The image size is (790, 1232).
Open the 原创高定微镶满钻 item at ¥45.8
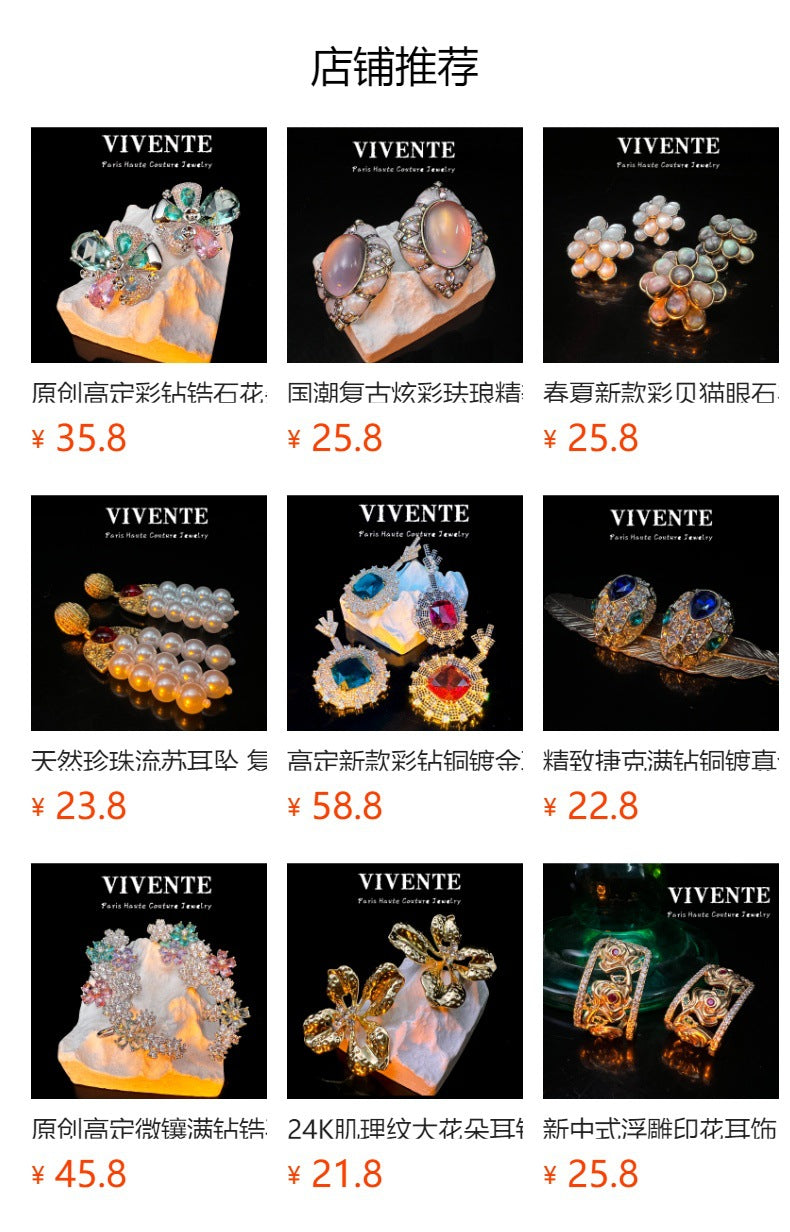[x=148, y=981]
